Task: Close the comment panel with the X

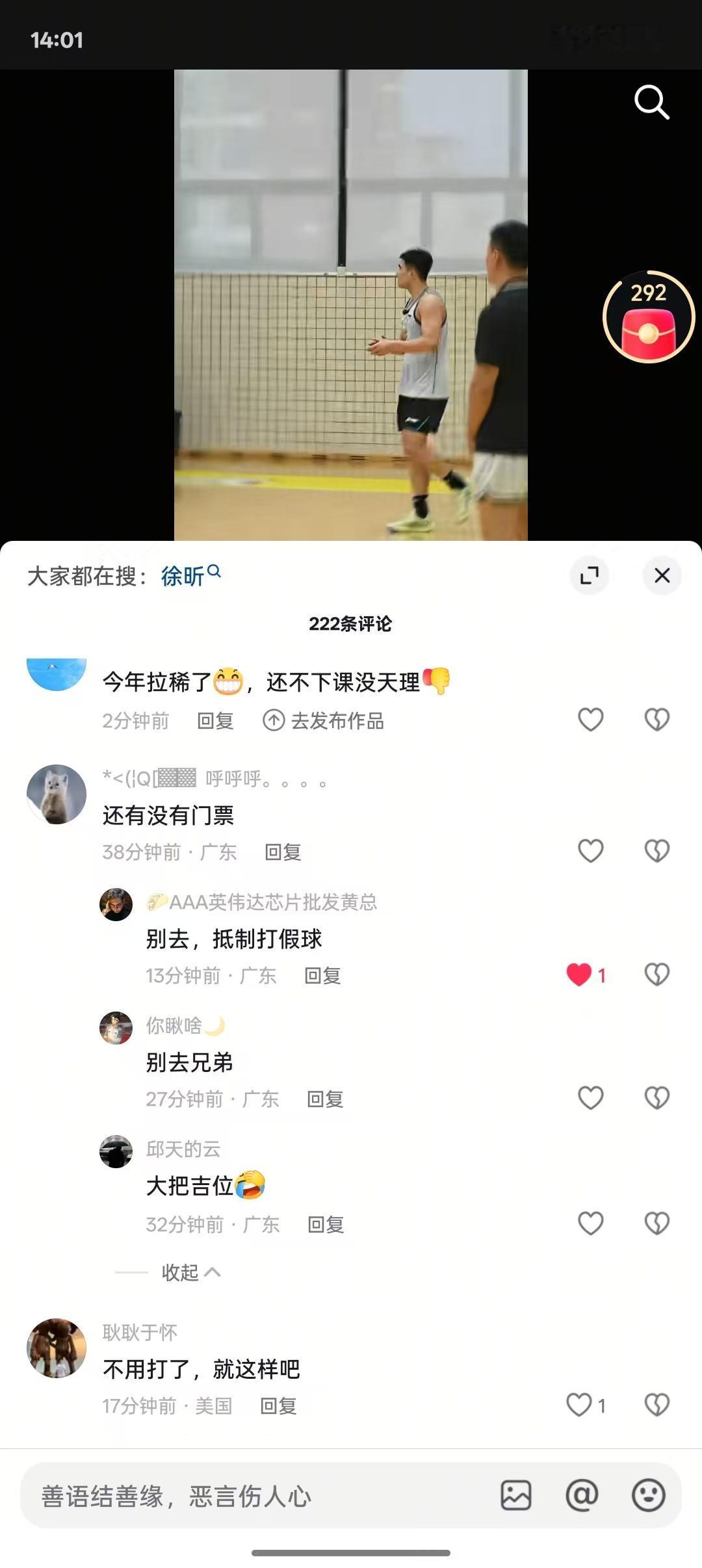Action: coord(662,575)
